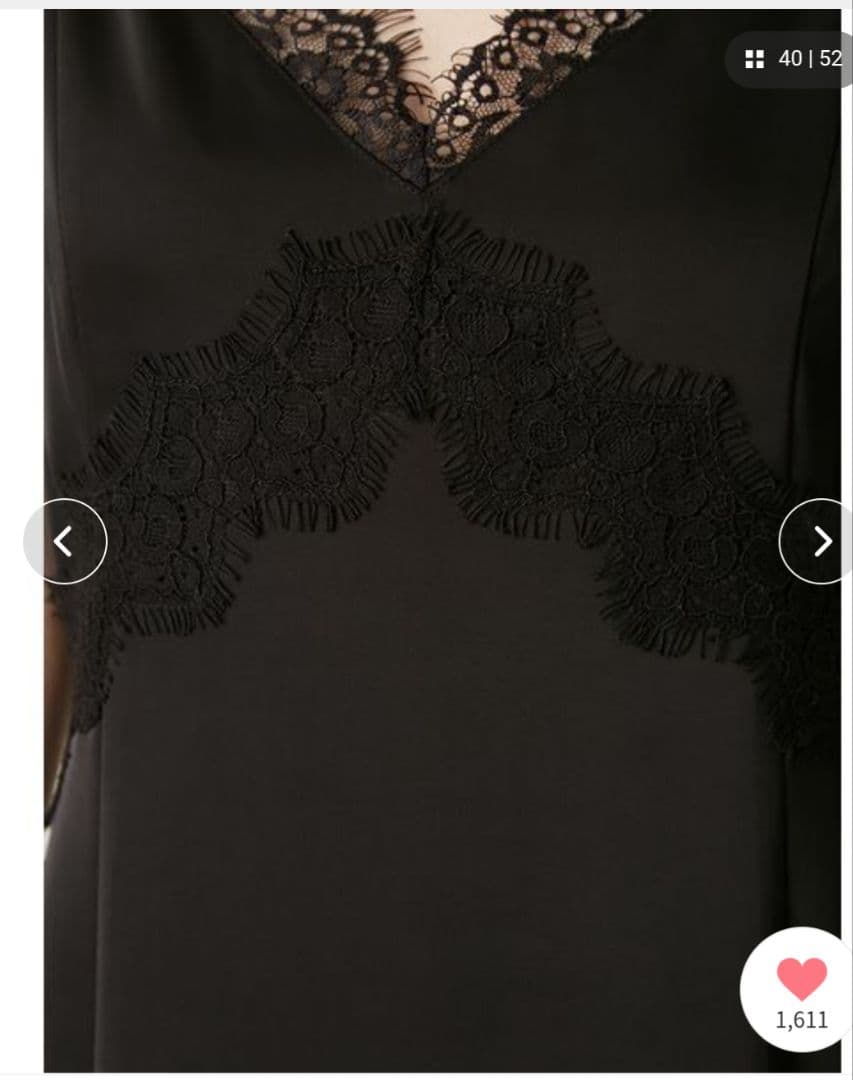853x1080 pixels.
Task: Go to the previous product photo
Action: pos(65,541)
